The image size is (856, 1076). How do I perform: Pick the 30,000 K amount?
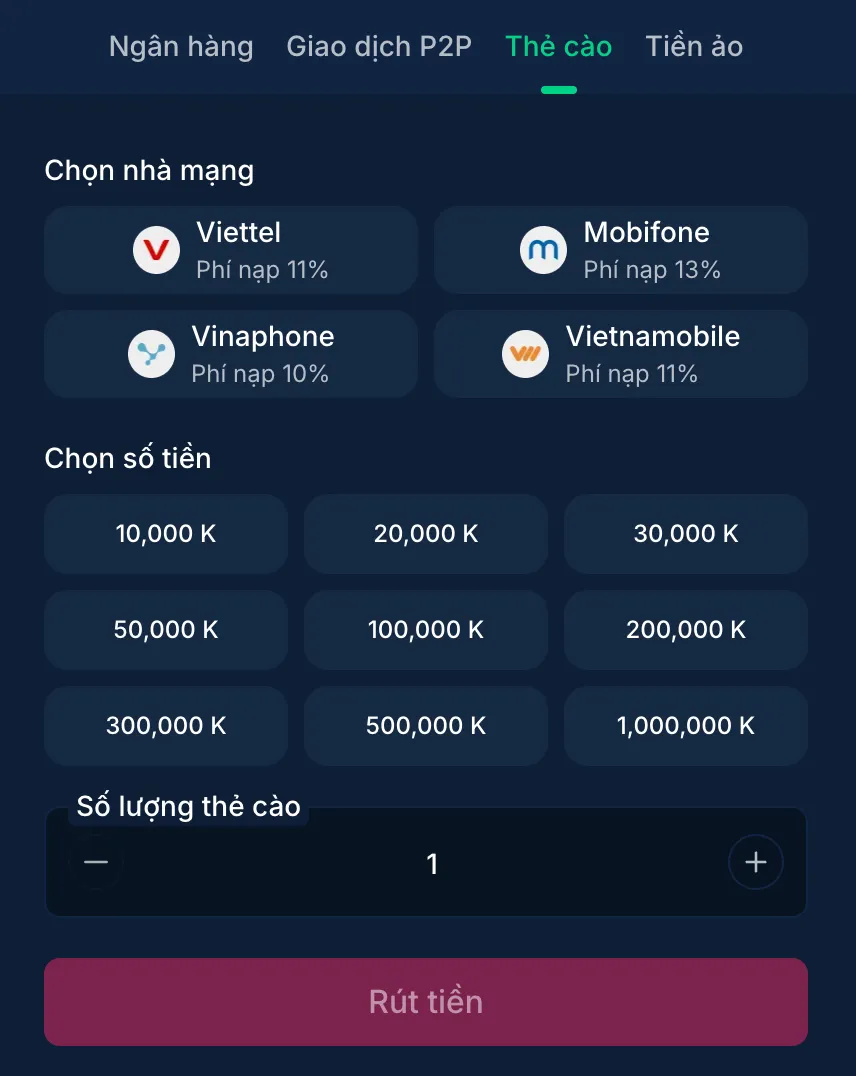(x=686, y=534)
